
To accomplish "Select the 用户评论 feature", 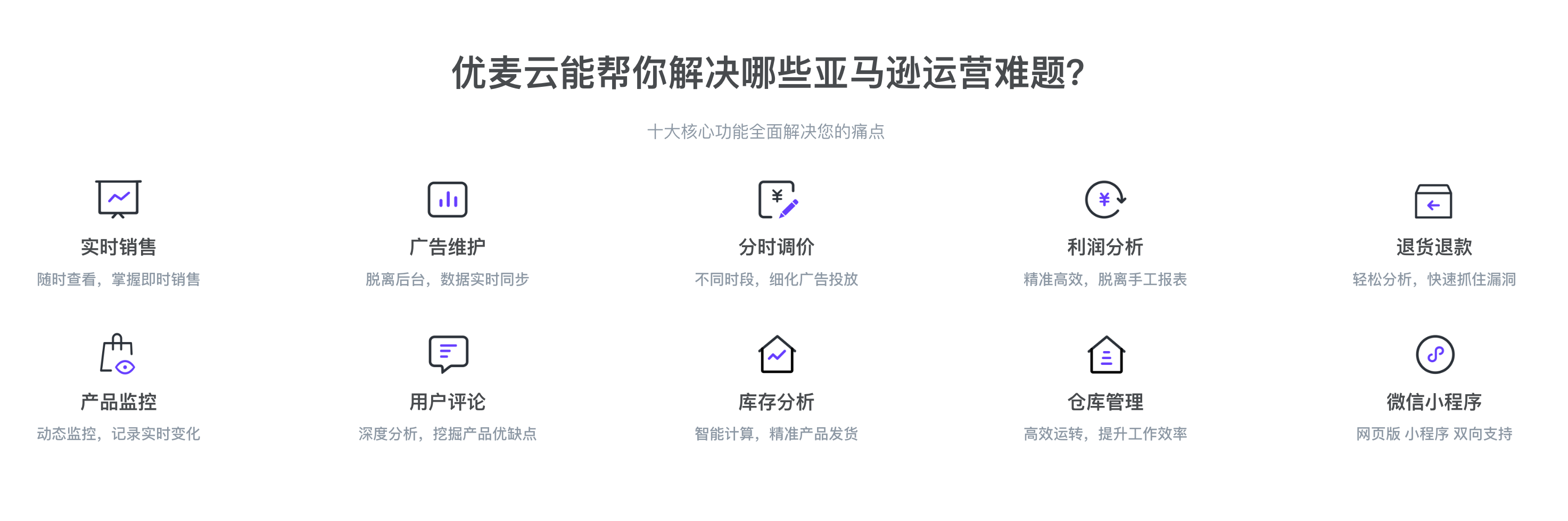I will [448, 388].
